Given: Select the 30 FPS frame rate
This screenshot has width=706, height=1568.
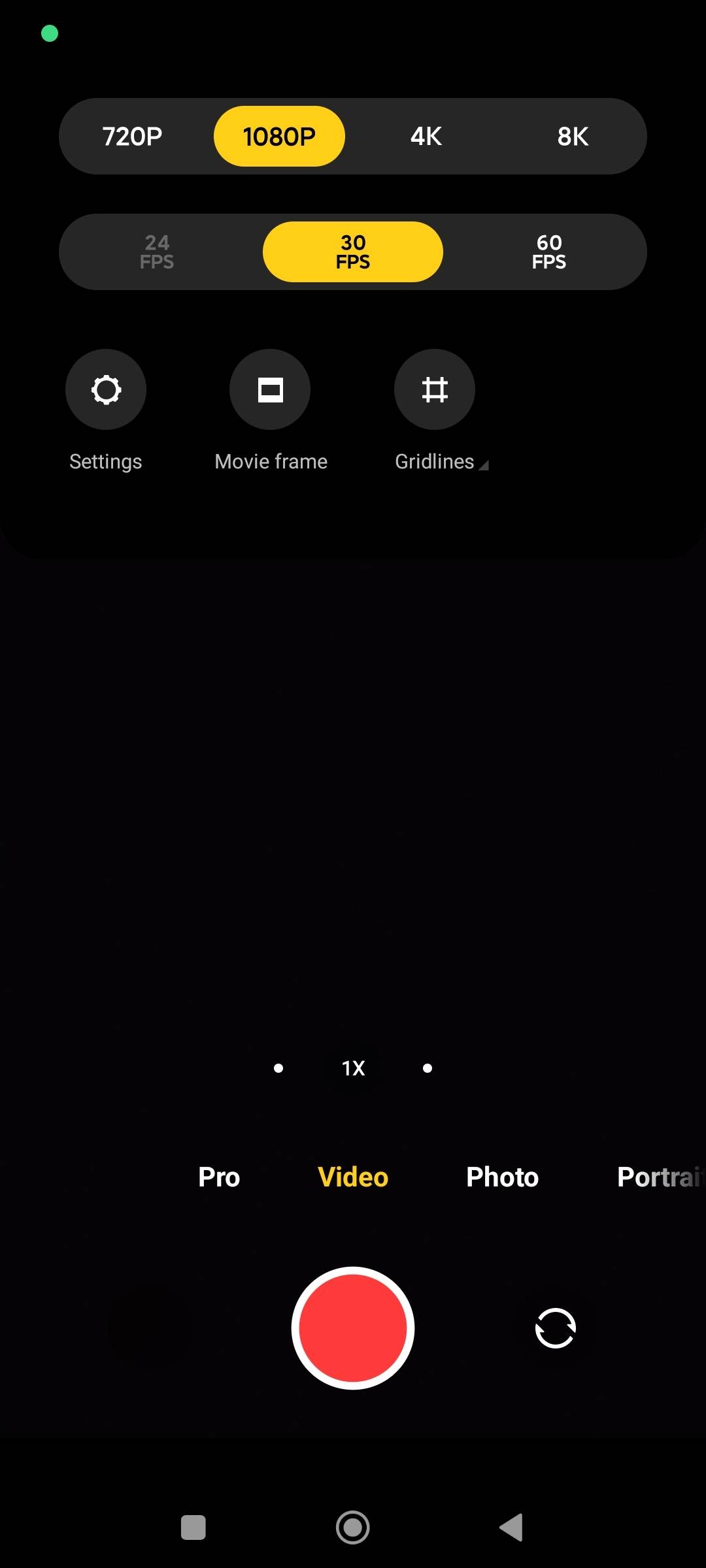Looking at the screenshot, I should point(353,252).
